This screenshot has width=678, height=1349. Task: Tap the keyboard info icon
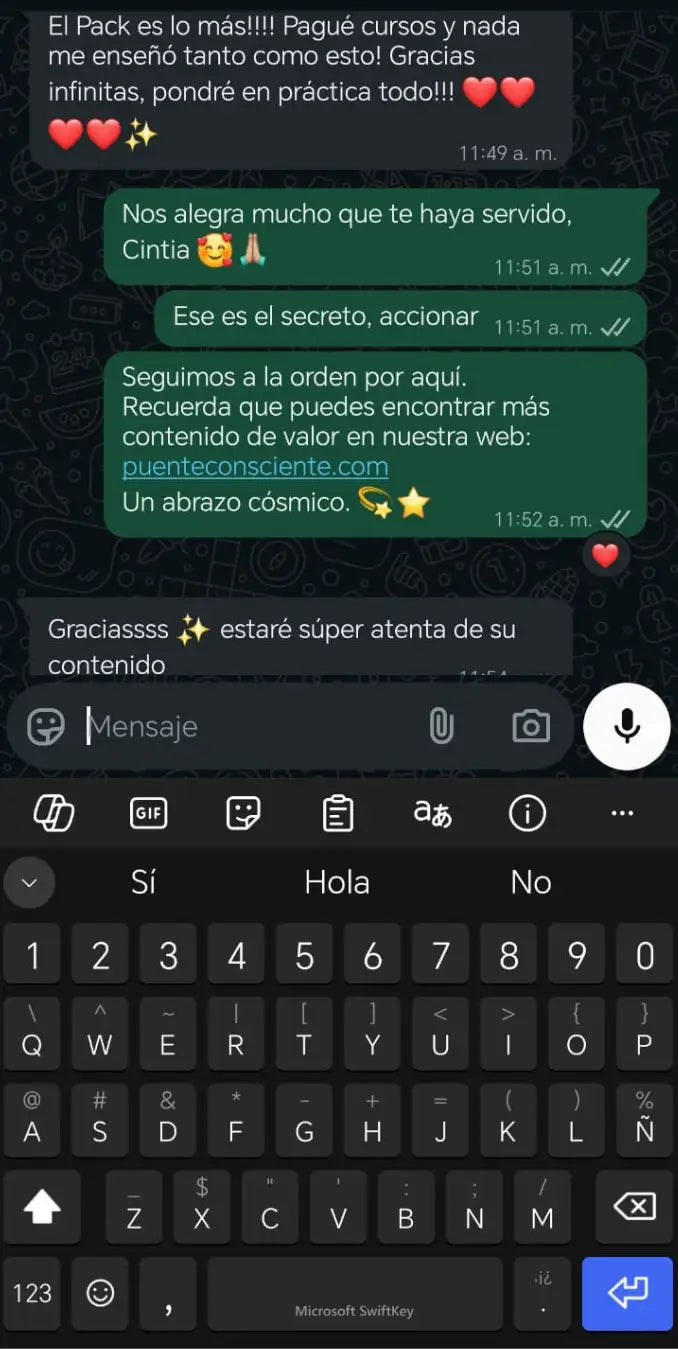click(x=527, y=813)
